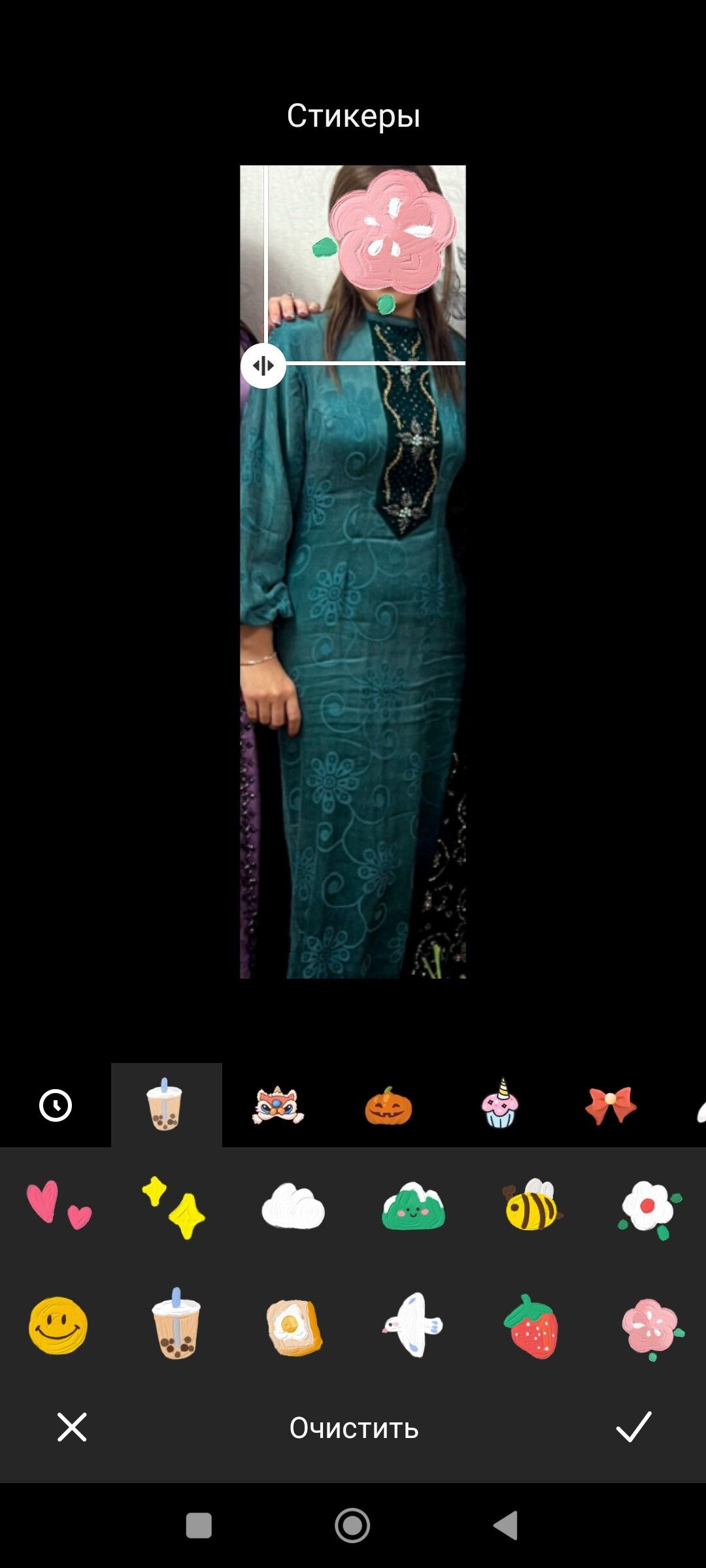Screen dimensions: 706x1568
Task: Switch to the lion dance sticker pack
Action: (x=278, y=1105)
